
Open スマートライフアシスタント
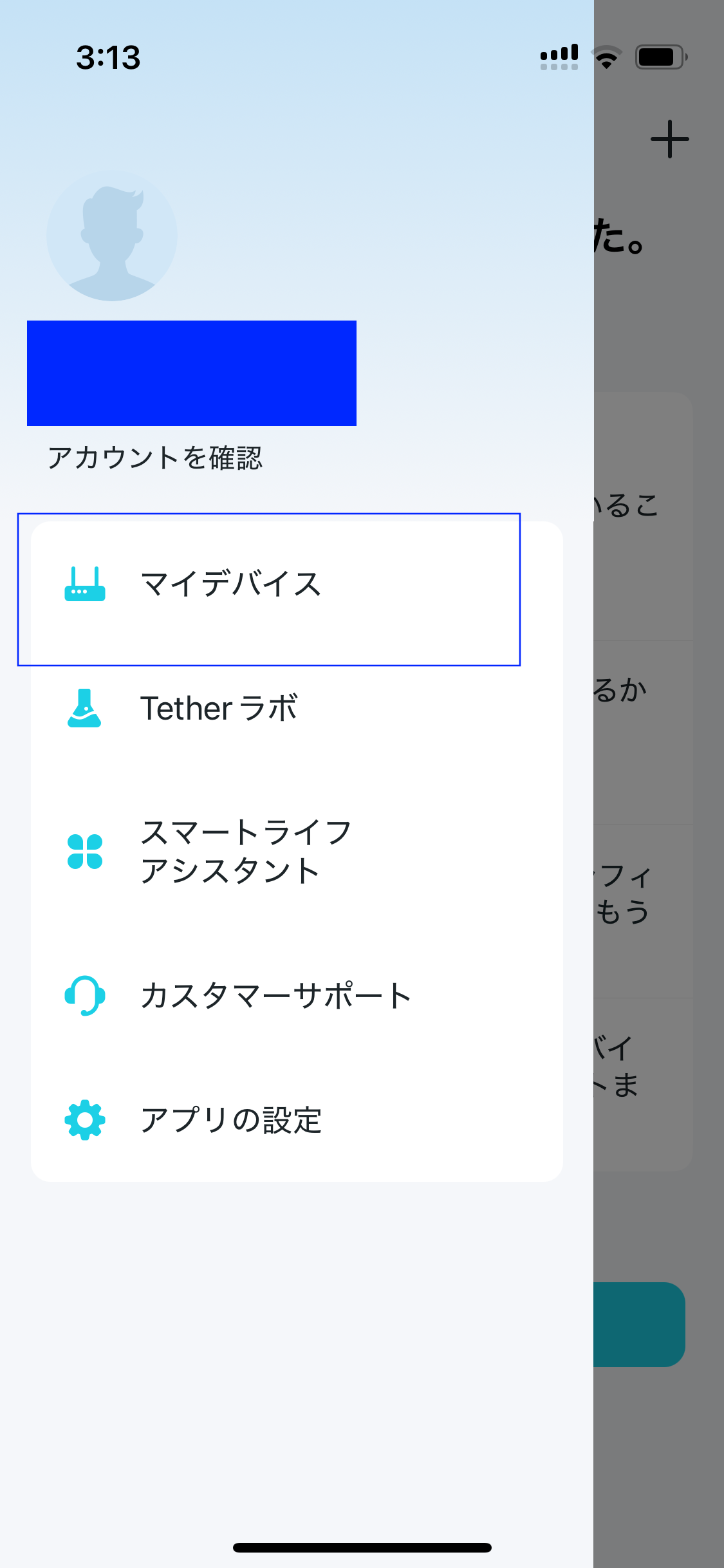pyautogui.click(x=297, y=851)
